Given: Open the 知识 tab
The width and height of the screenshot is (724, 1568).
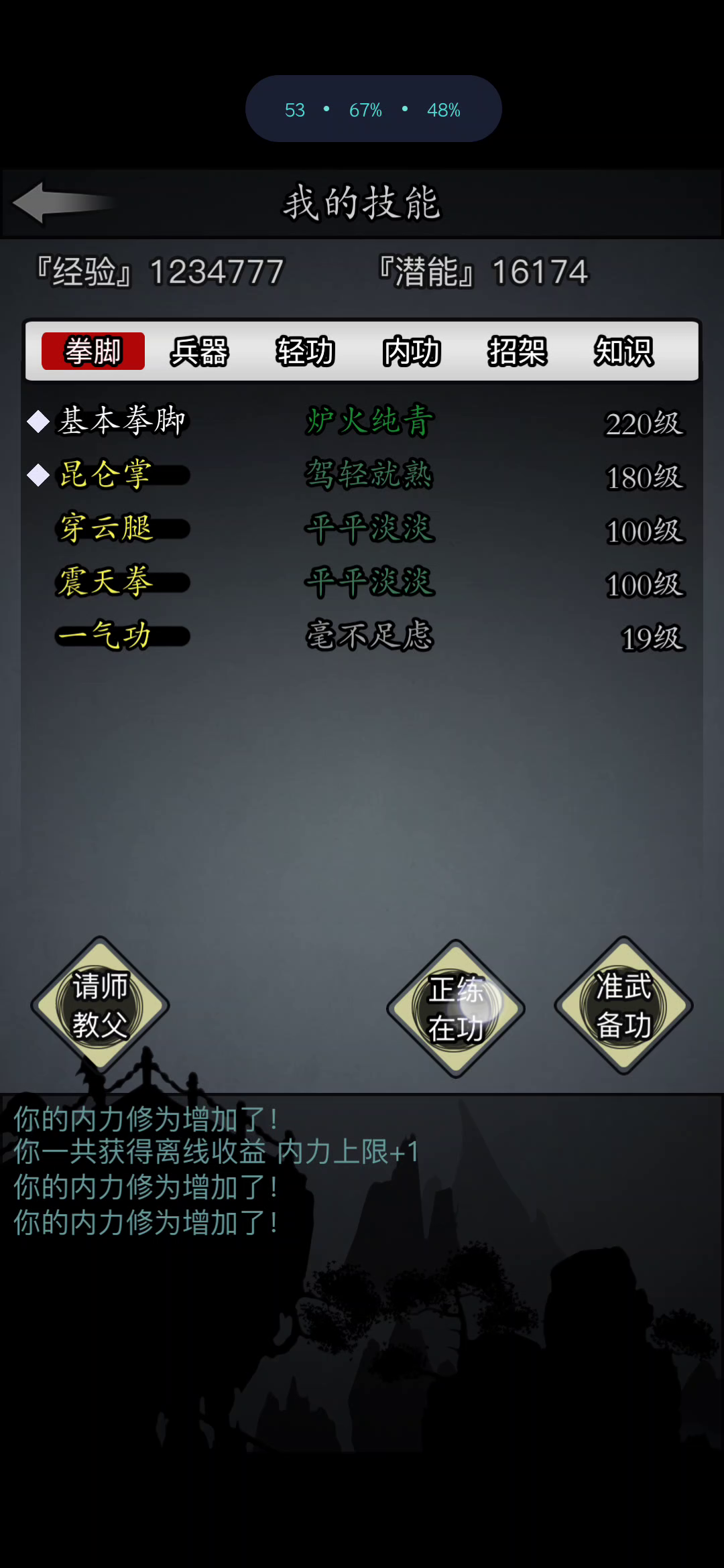Looking at the screenshot, I should [x=623, y=351].
